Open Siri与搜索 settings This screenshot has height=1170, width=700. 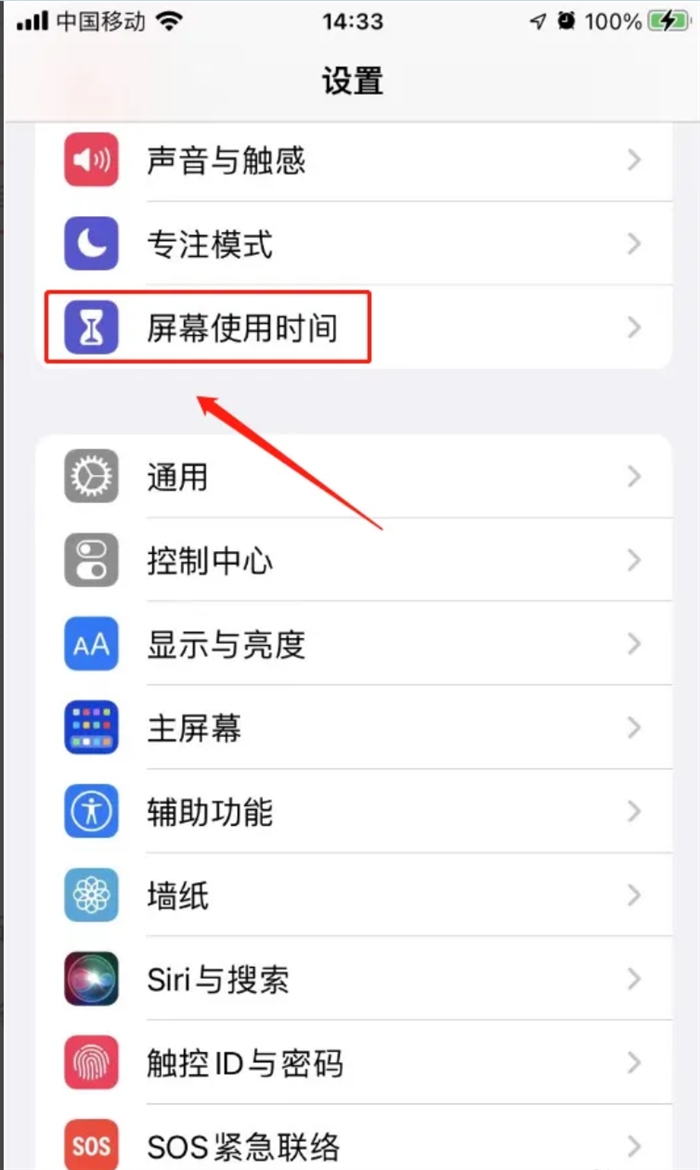click(354, 978)
